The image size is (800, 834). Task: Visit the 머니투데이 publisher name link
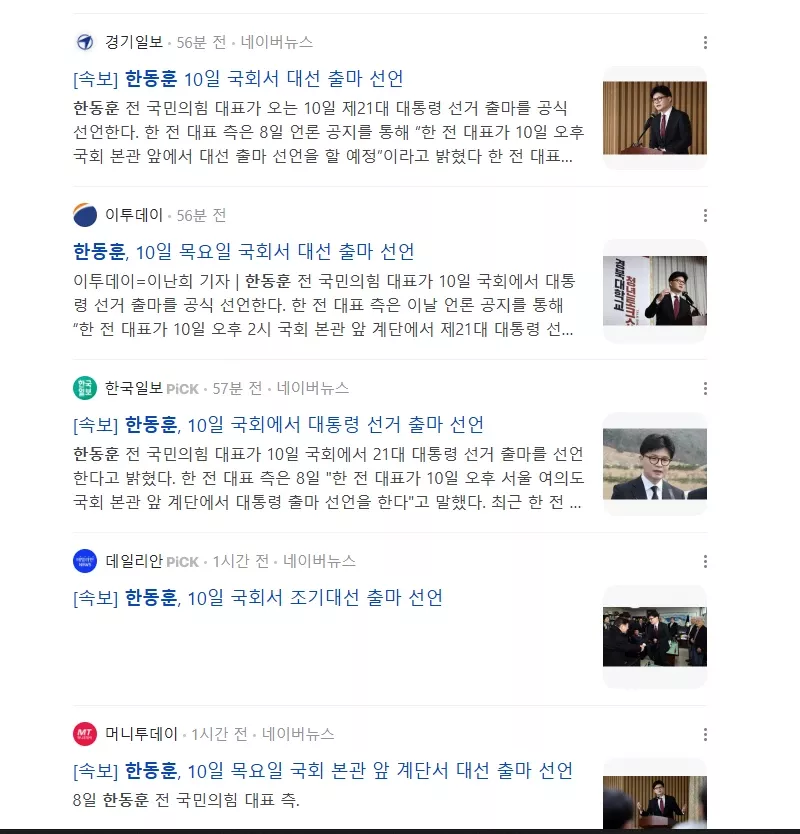click(x=141, y=734)
